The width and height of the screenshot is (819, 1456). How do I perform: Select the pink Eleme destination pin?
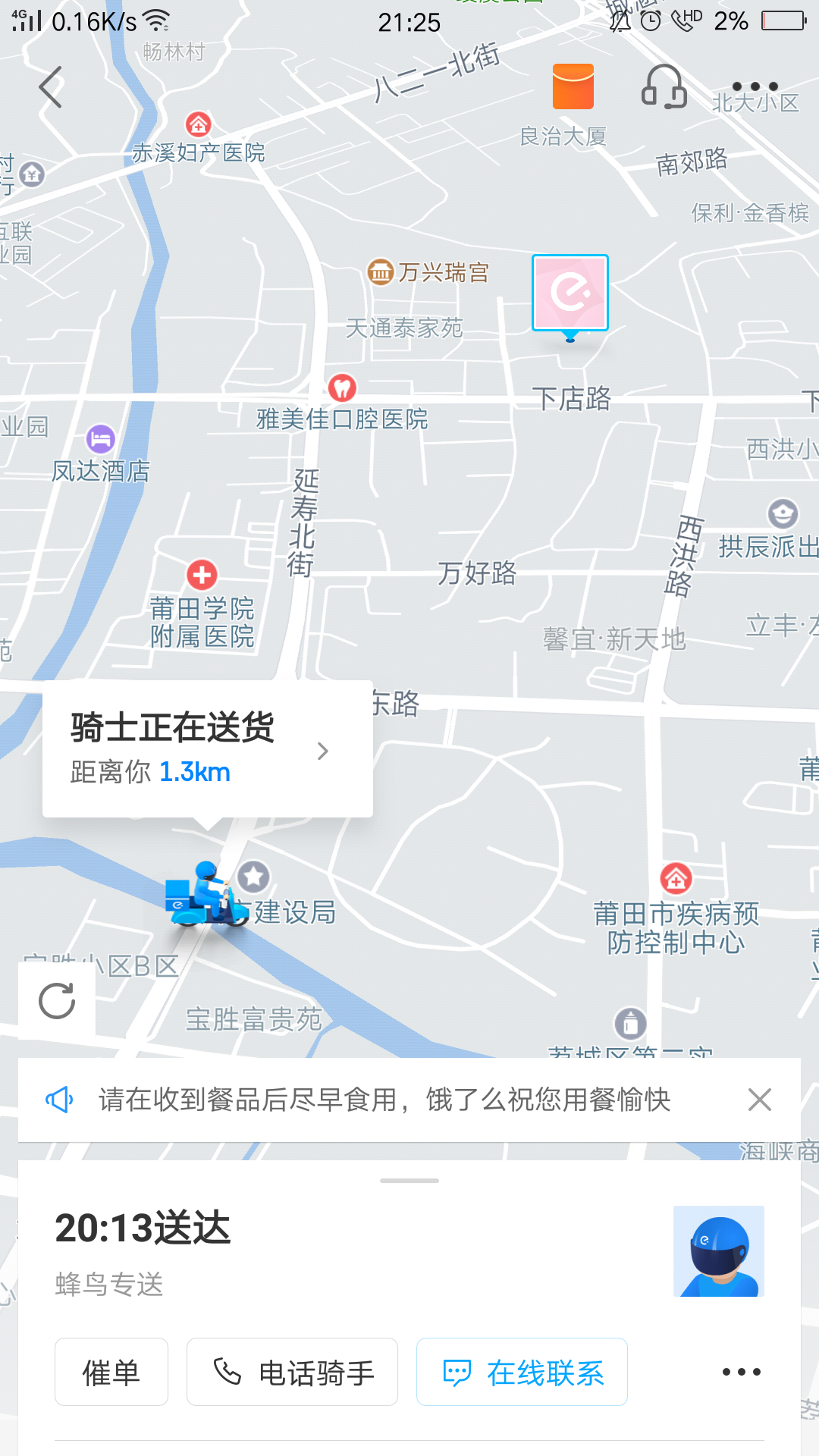(570, 294)
